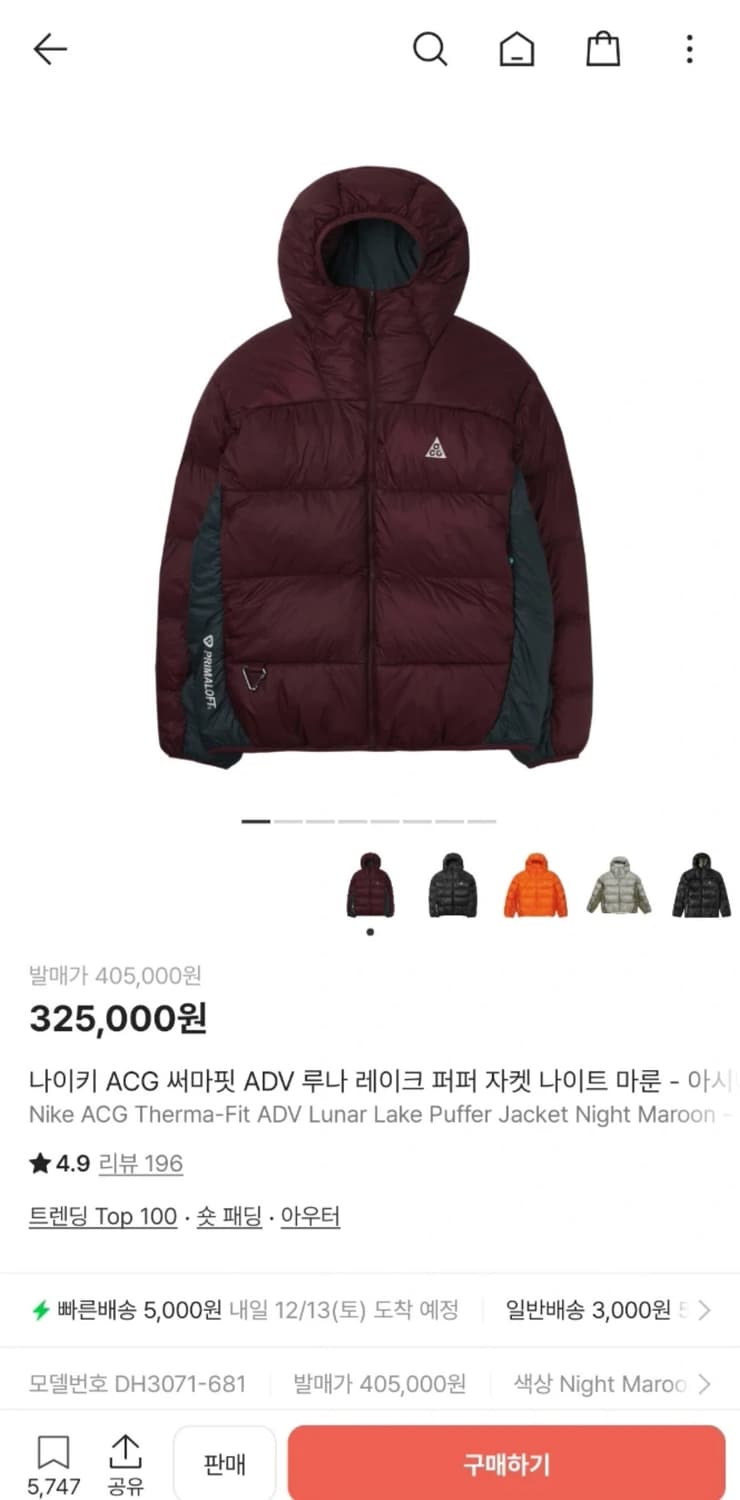Toggle the bookmark save state

pos(54,1450)
